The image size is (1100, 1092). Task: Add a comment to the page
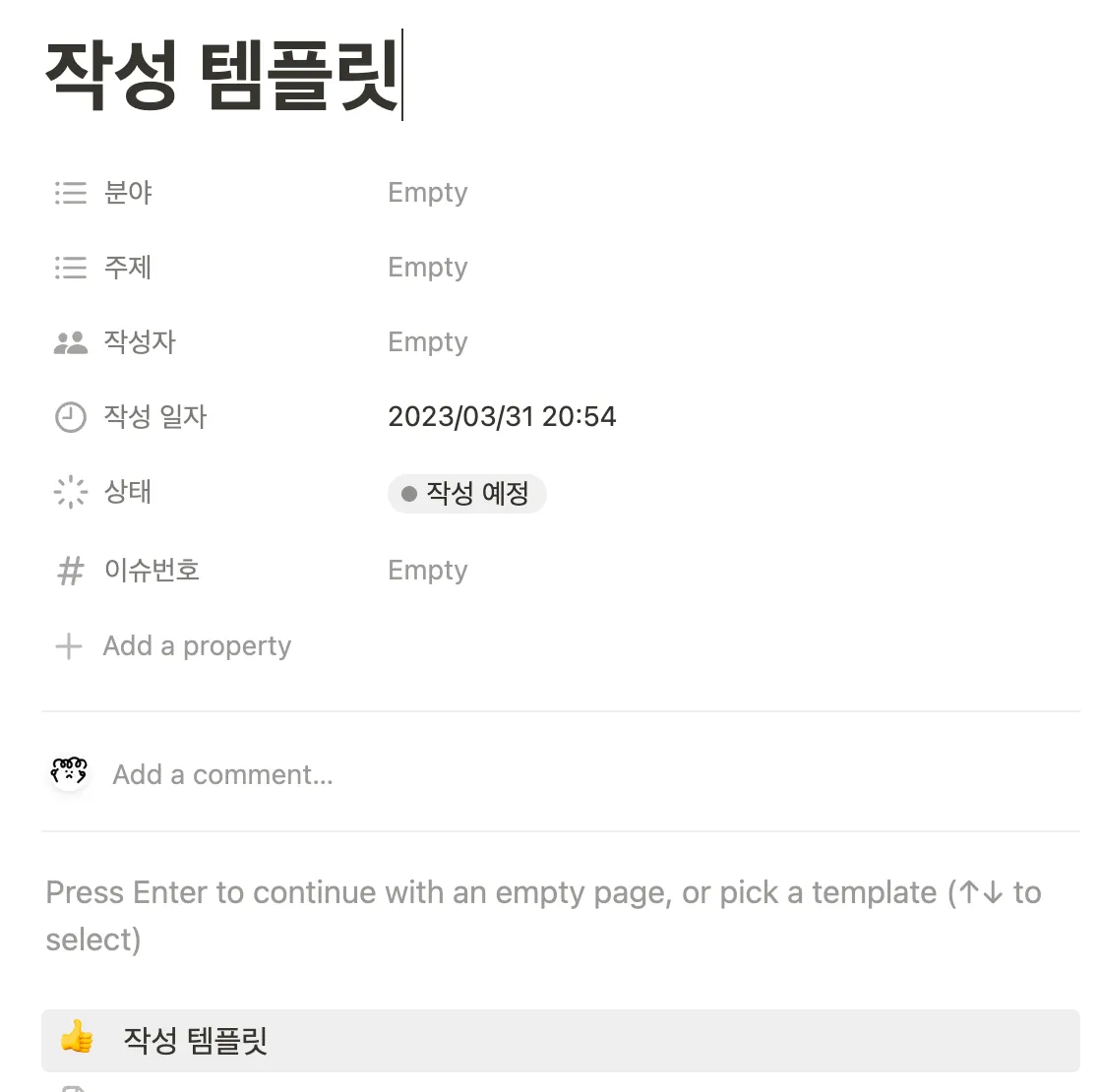coord(223,775)
